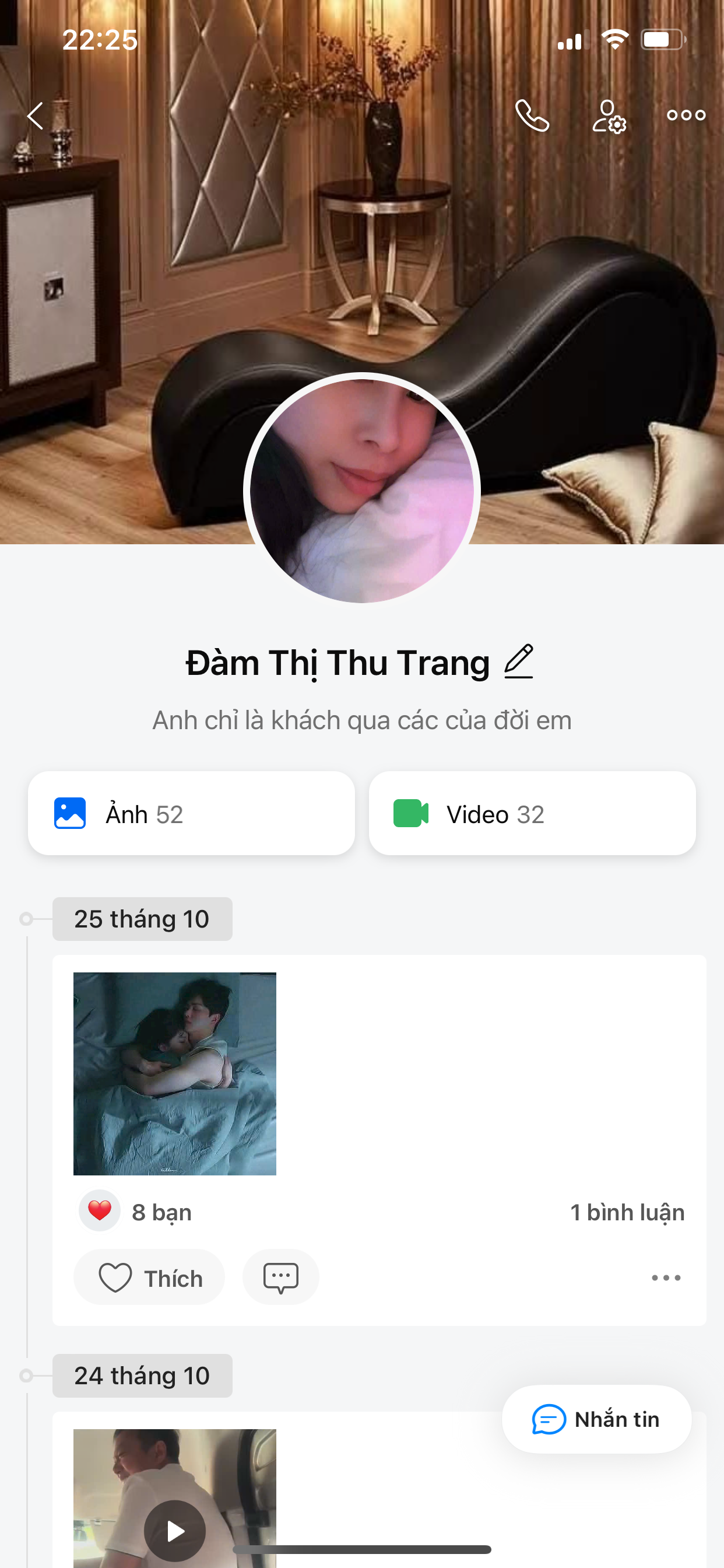Comment on the 25 tháng 10 post
Viewport: 724px width, 1568px height.
[280, 1277]
